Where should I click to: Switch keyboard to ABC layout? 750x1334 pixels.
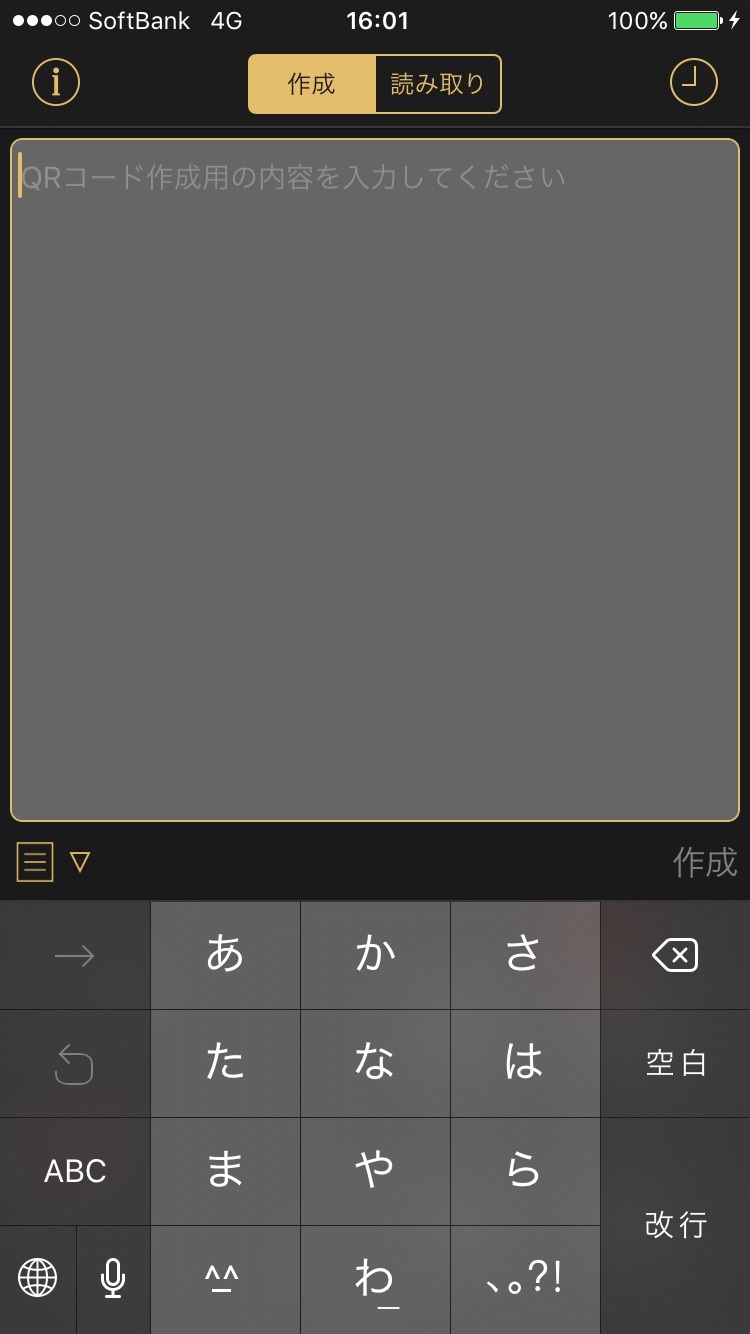(75, 1171)
